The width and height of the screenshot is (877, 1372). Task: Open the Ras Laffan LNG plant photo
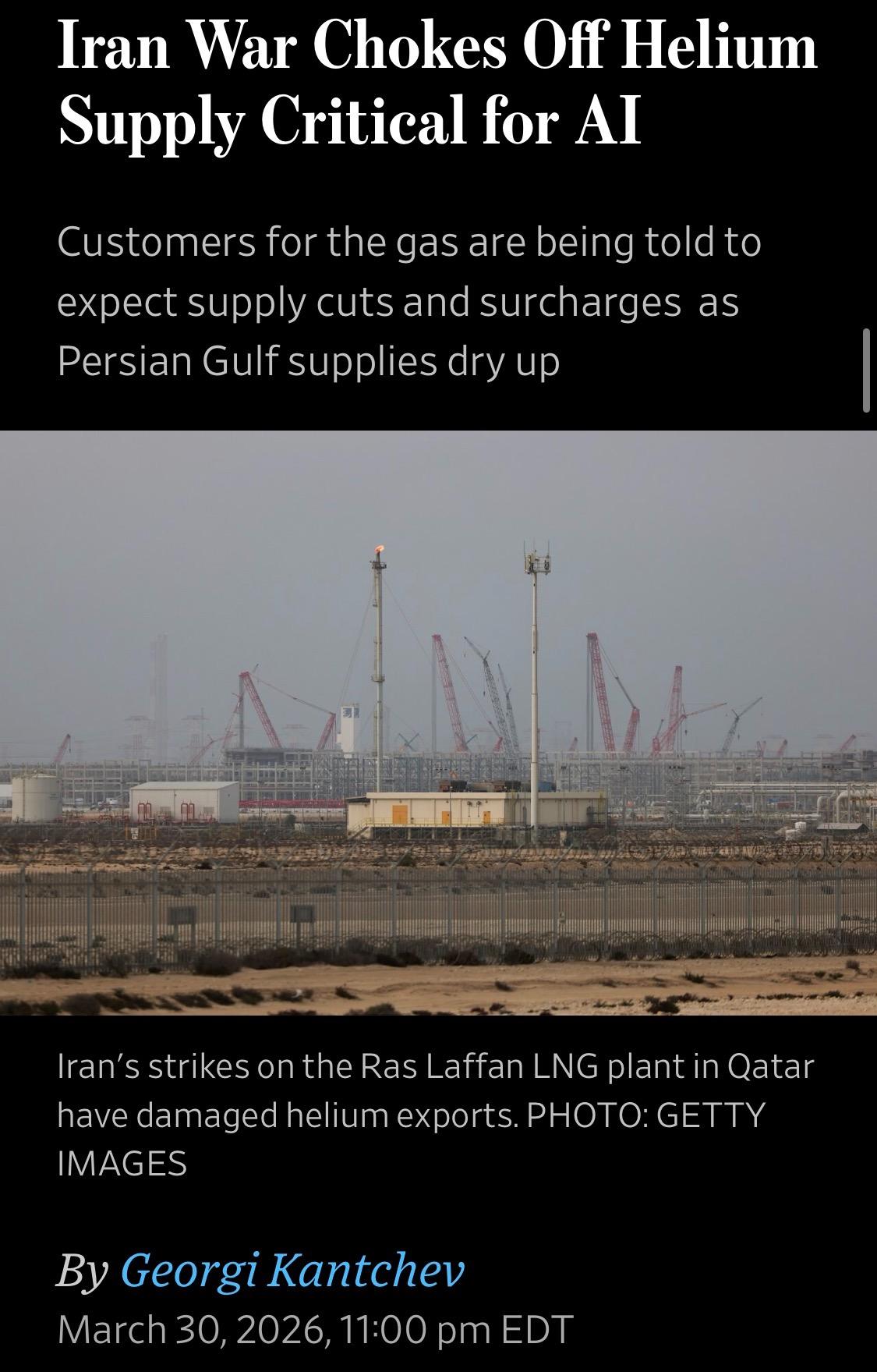tap(438, 722)
